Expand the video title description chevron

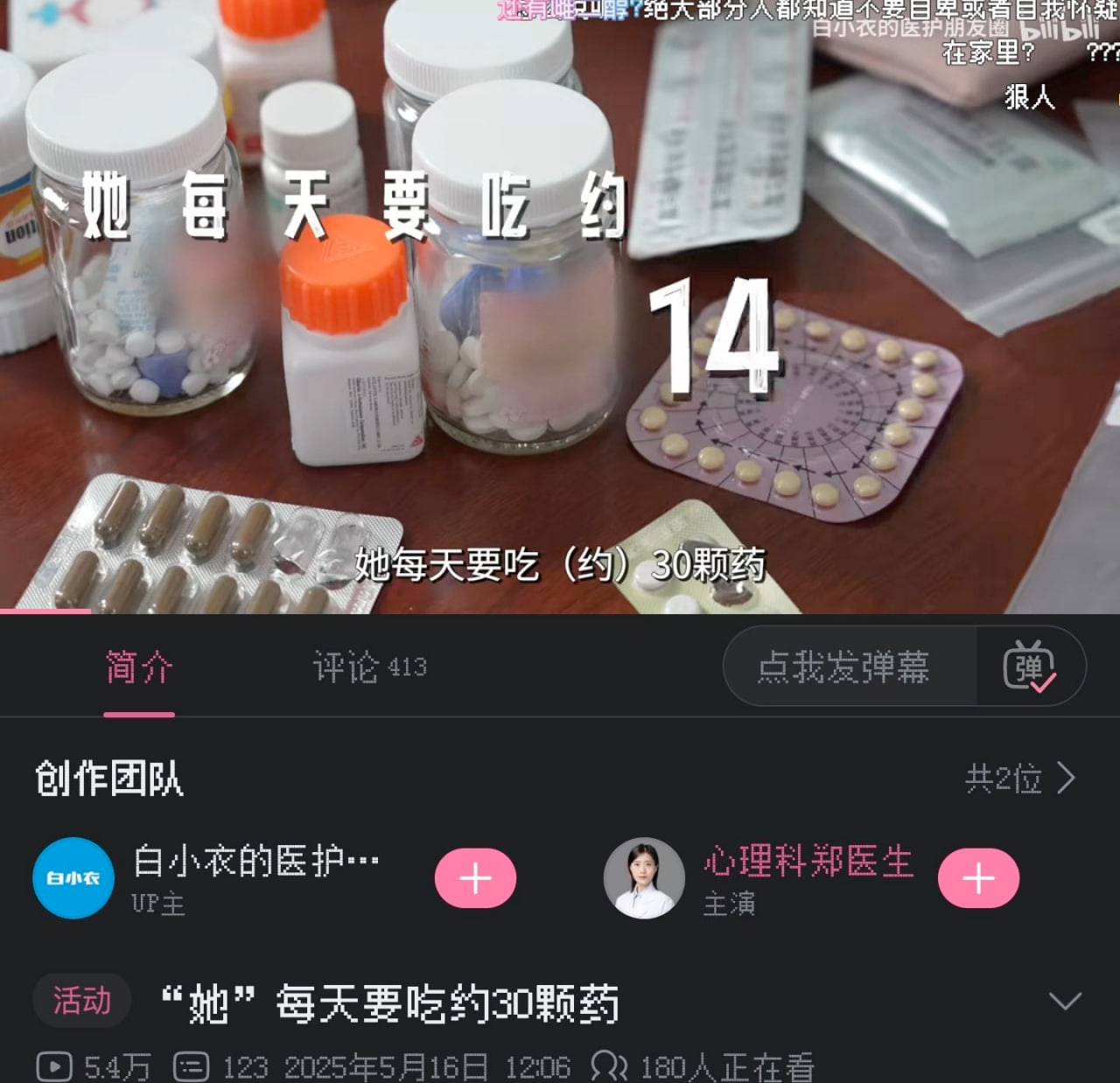[x=1064, y=1002]
